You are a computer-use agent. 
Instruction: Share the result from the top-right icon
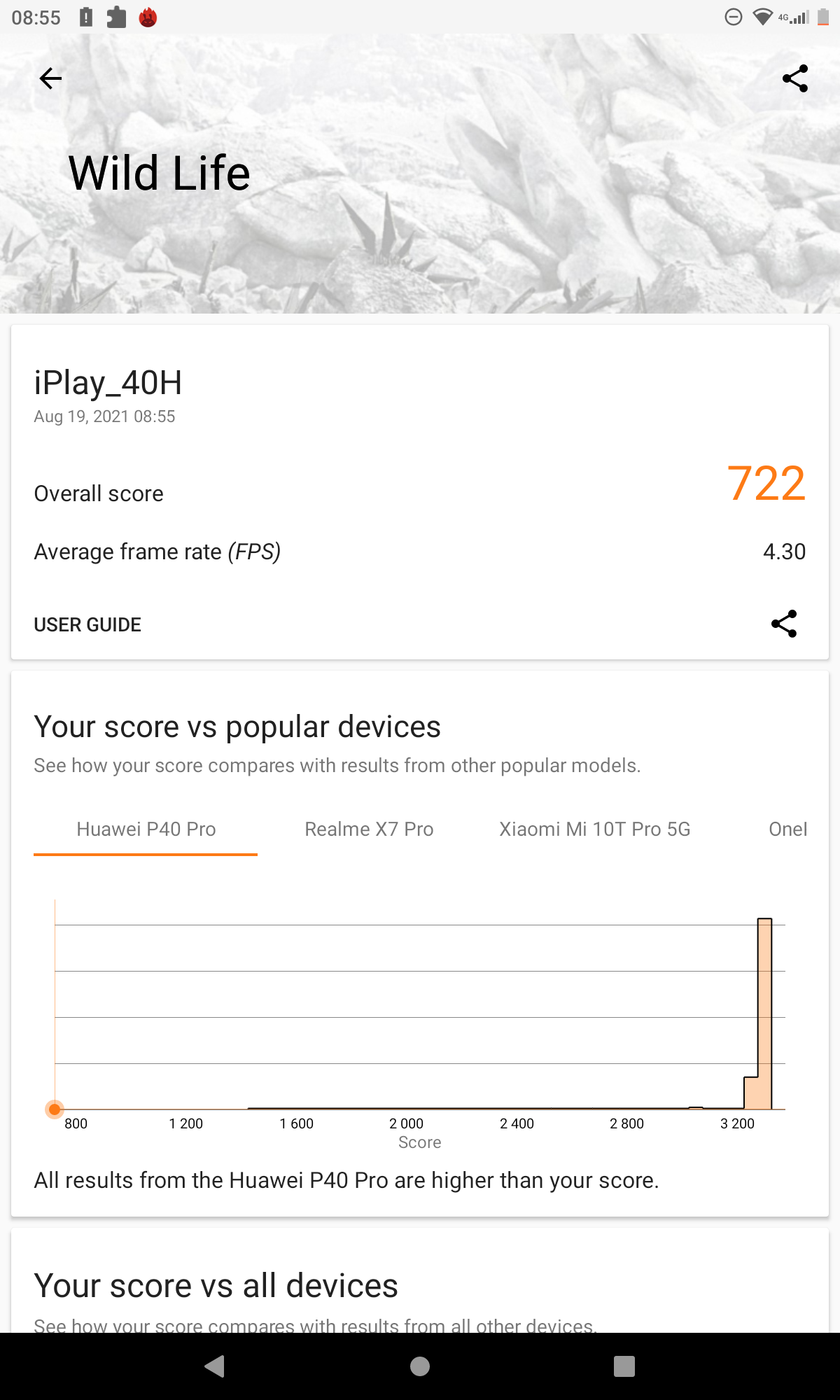795,78
